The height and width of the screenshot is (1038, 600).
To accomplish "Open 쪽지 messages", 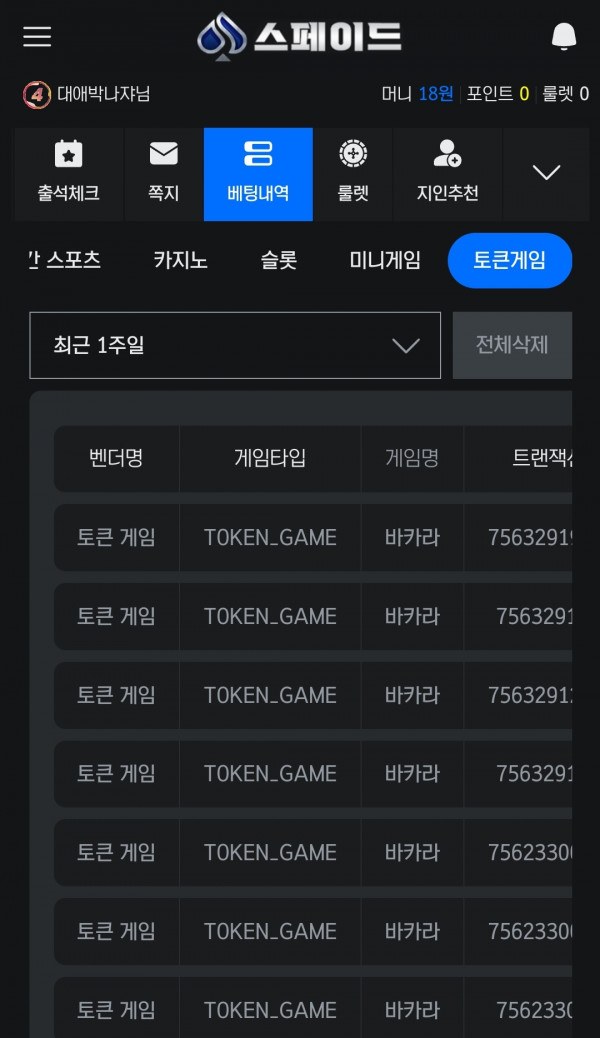I will [x=163, y=173].
